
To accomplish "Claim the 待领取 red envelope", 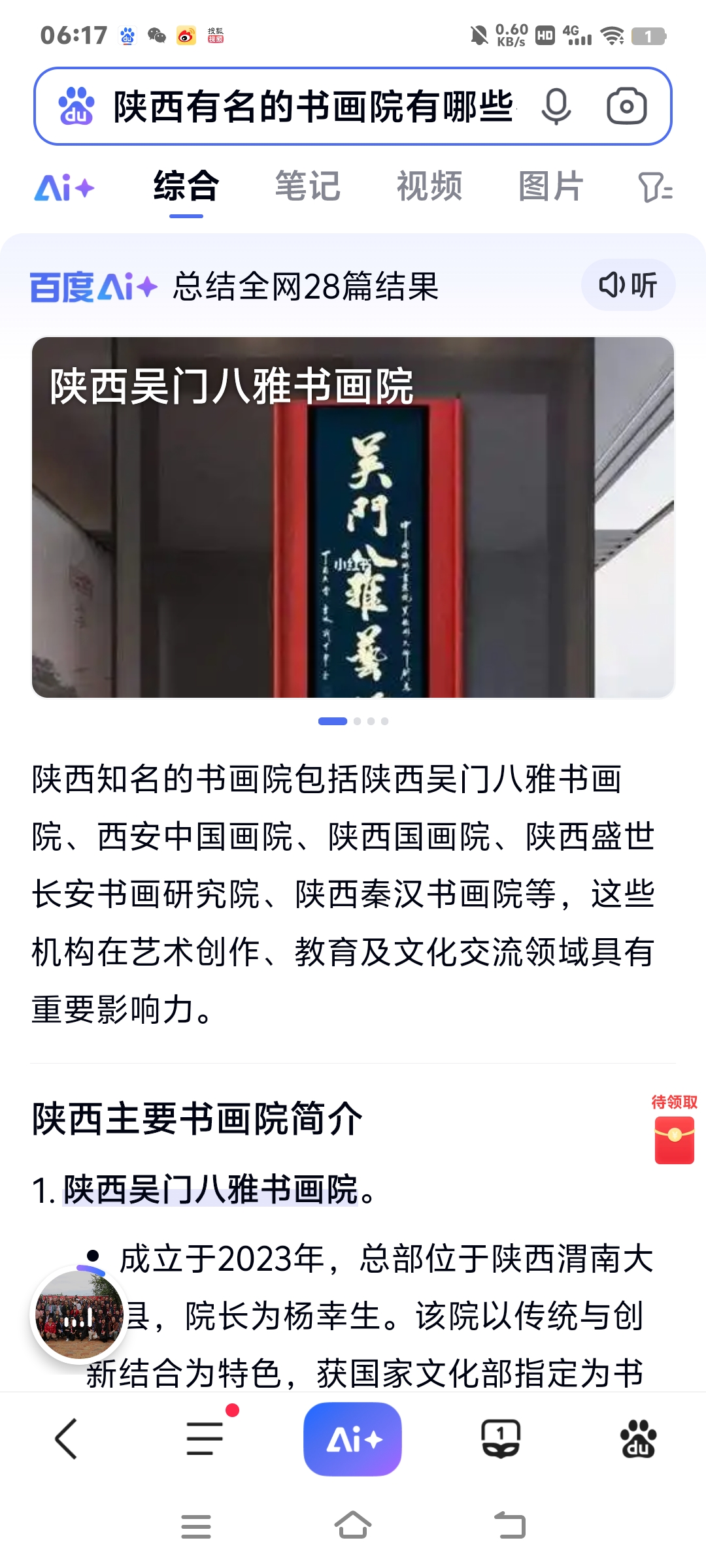I will [x=674, y=1139].
